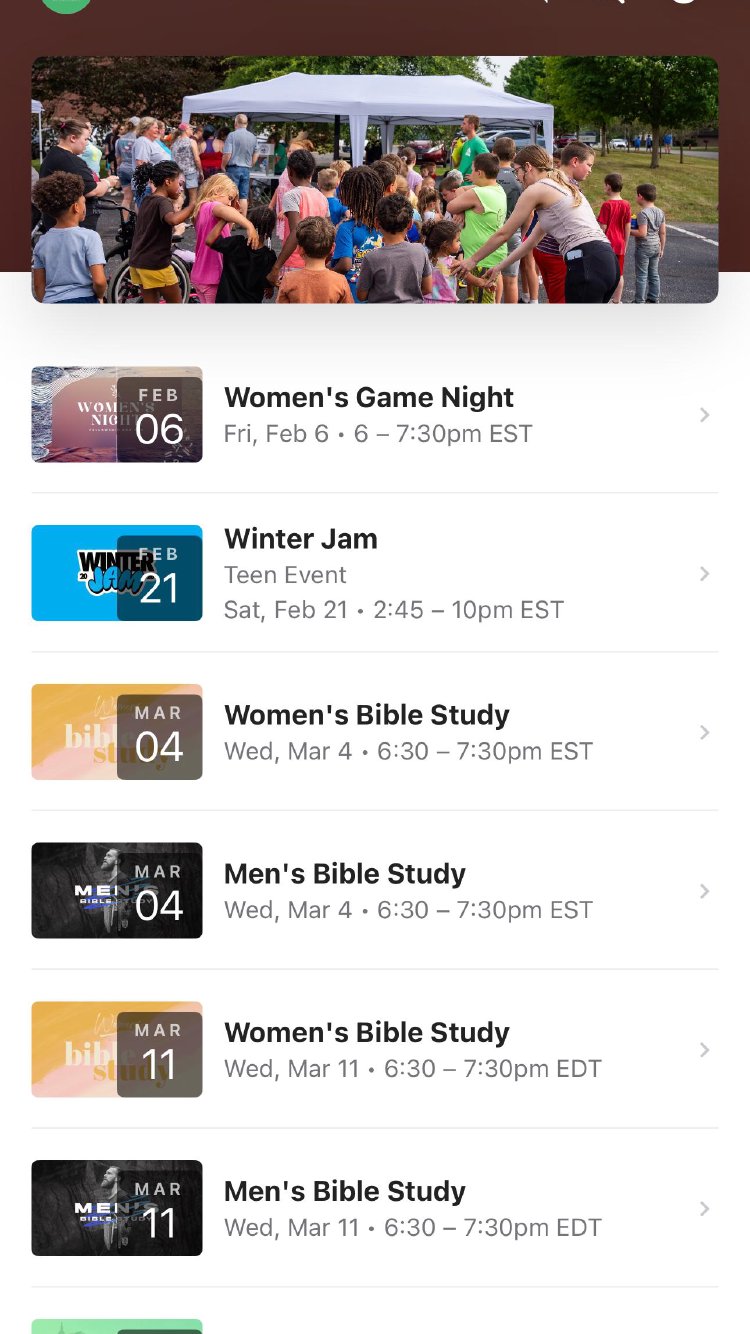This screenshot has width=750, height=1334.
Task: Select Men's Bible Study on Mar 4
Action: pyautogui.click(x=370, y=890)
